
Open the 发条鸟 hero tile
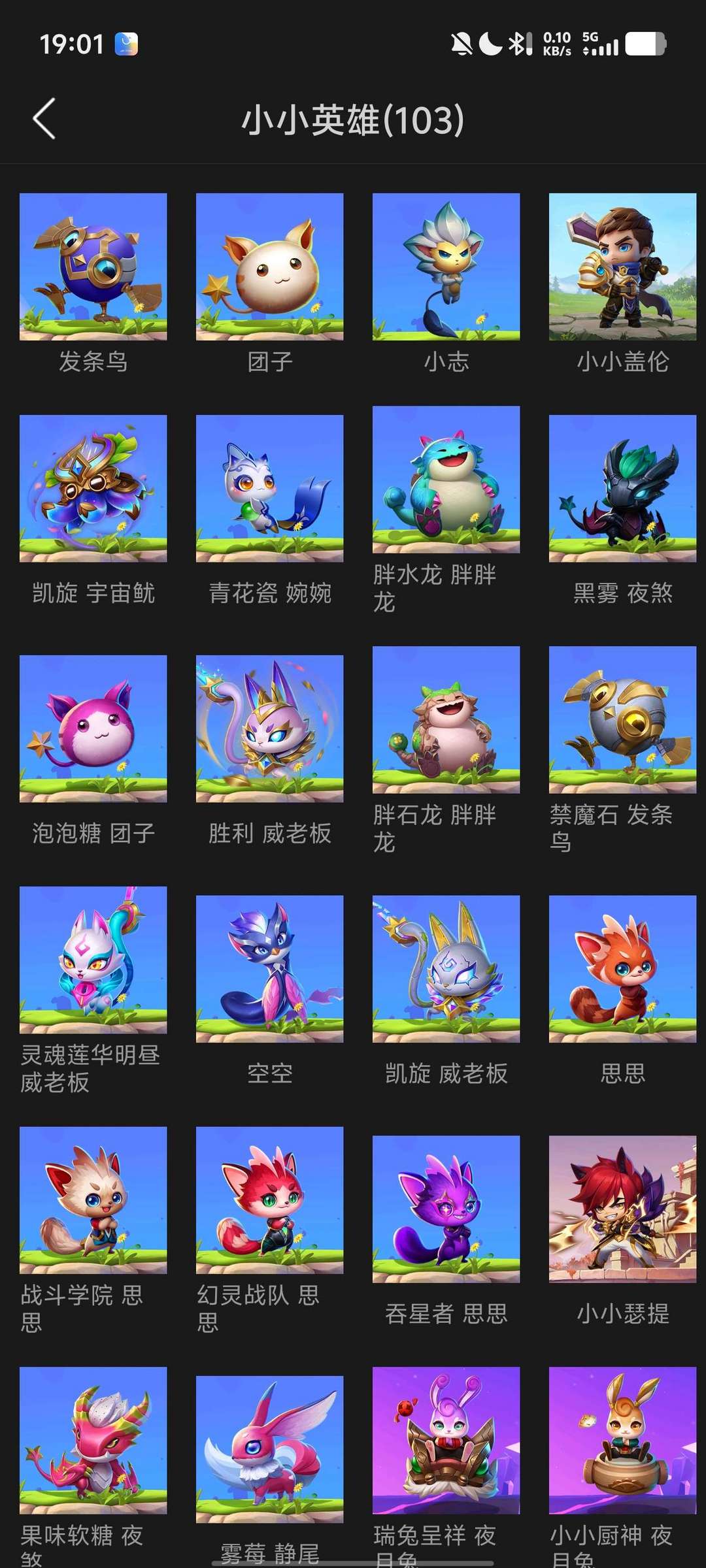coord(93,267)
